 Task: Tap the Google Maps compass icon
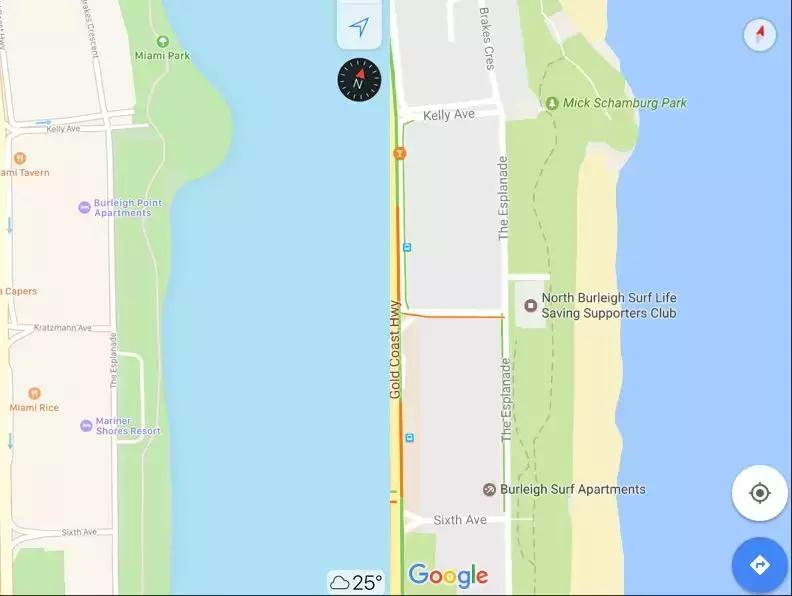point(760,35)
